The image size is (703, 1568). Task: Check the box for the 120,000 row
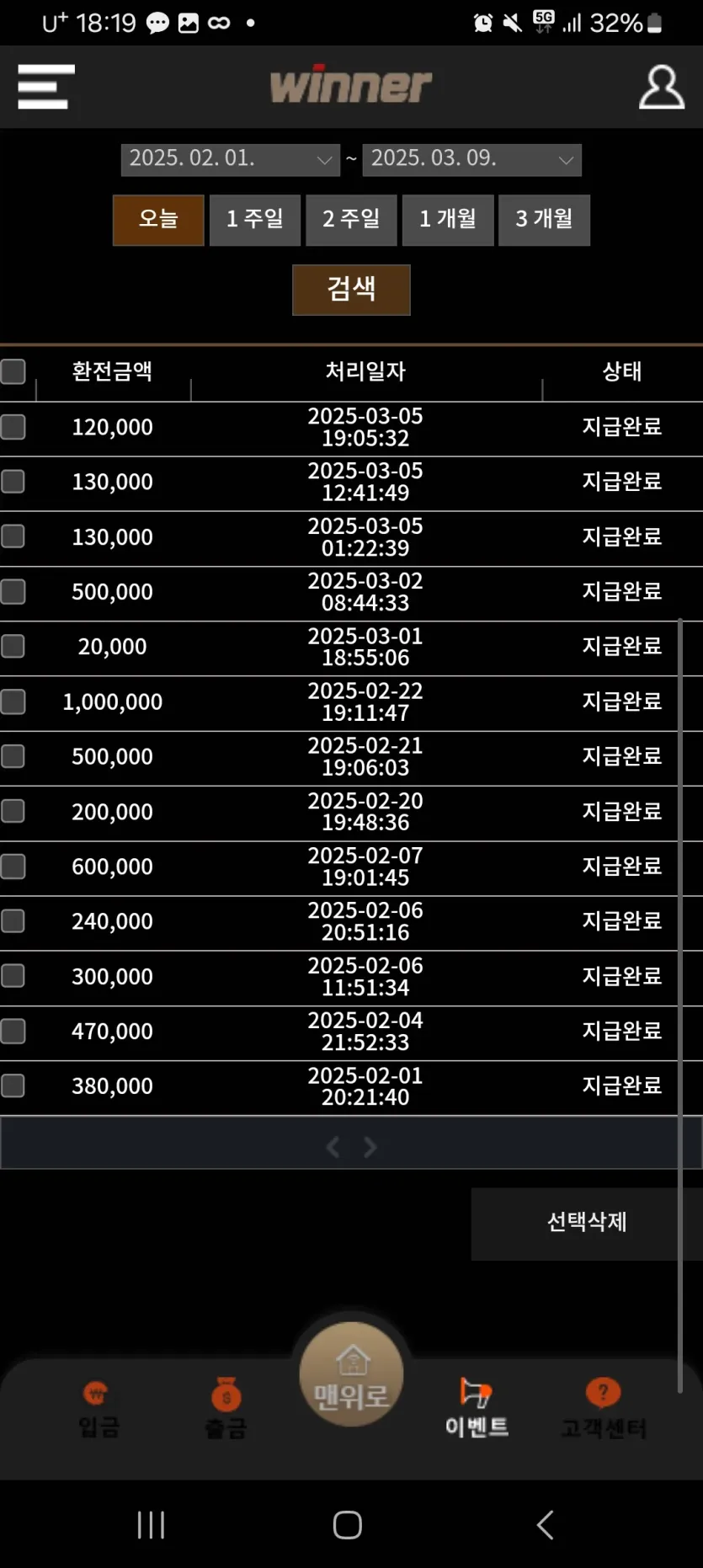point(13,427)
